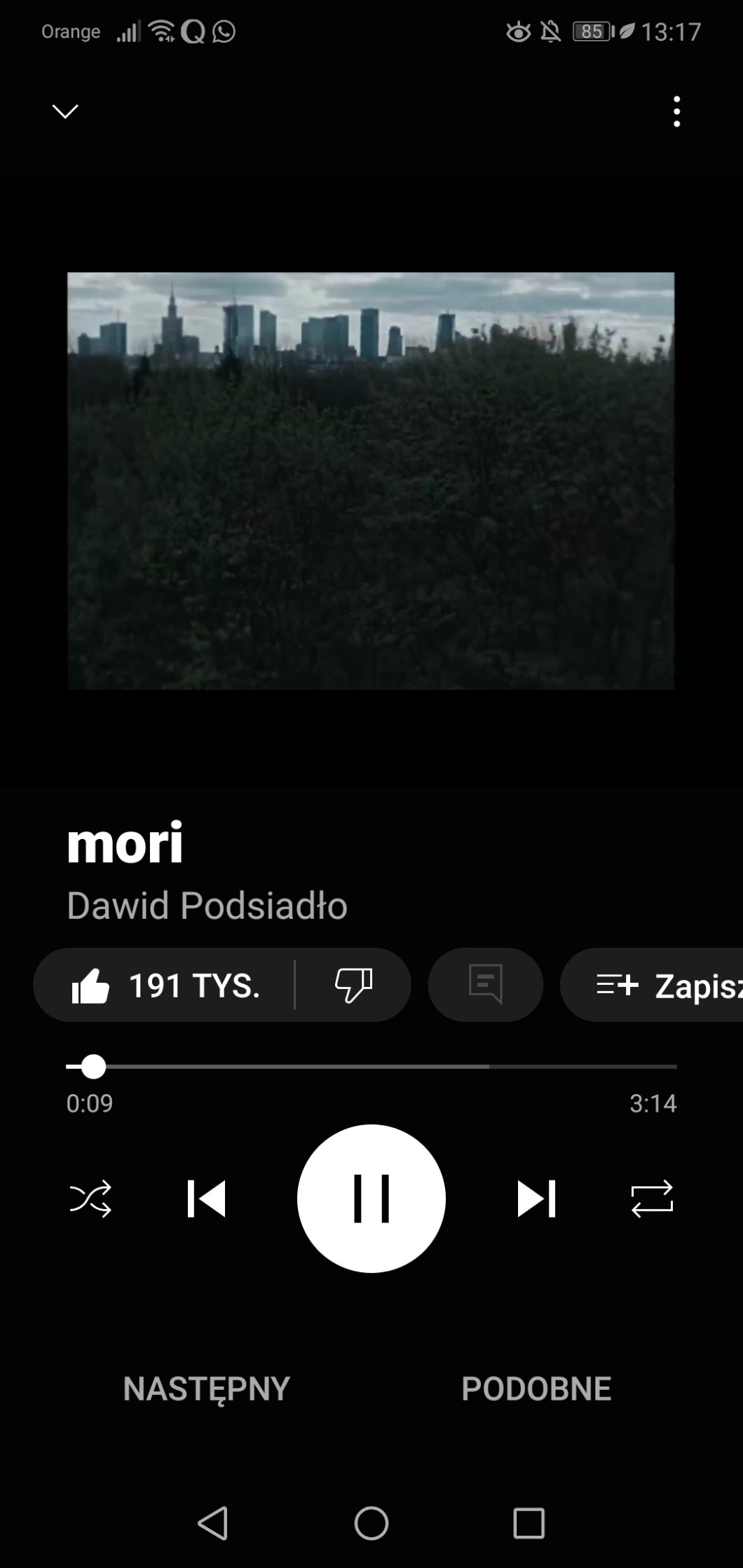Screen dimensions: 743x1568
Task: Dislike this track
Action: (x=353, y=985)
